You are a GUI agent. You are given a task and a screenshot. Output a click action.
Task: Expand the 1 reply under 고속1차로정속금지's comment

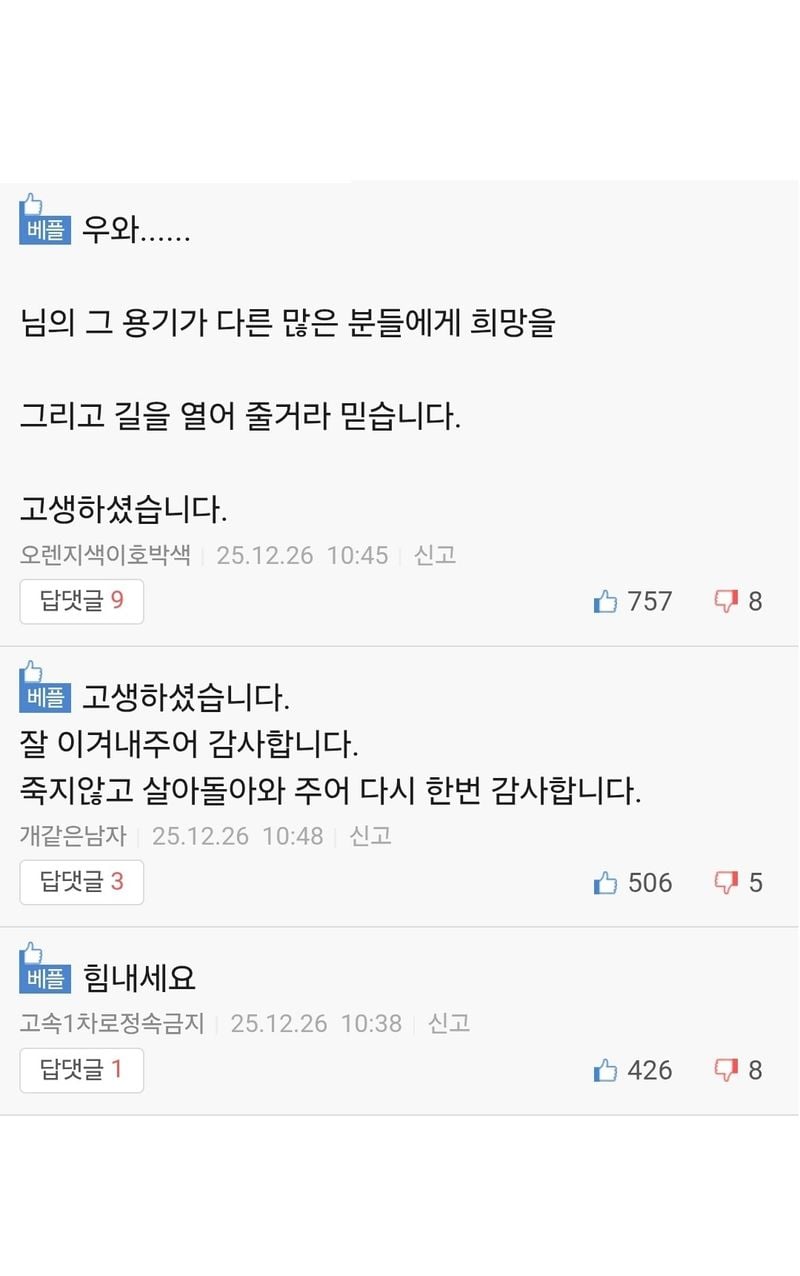(81, 1070)
